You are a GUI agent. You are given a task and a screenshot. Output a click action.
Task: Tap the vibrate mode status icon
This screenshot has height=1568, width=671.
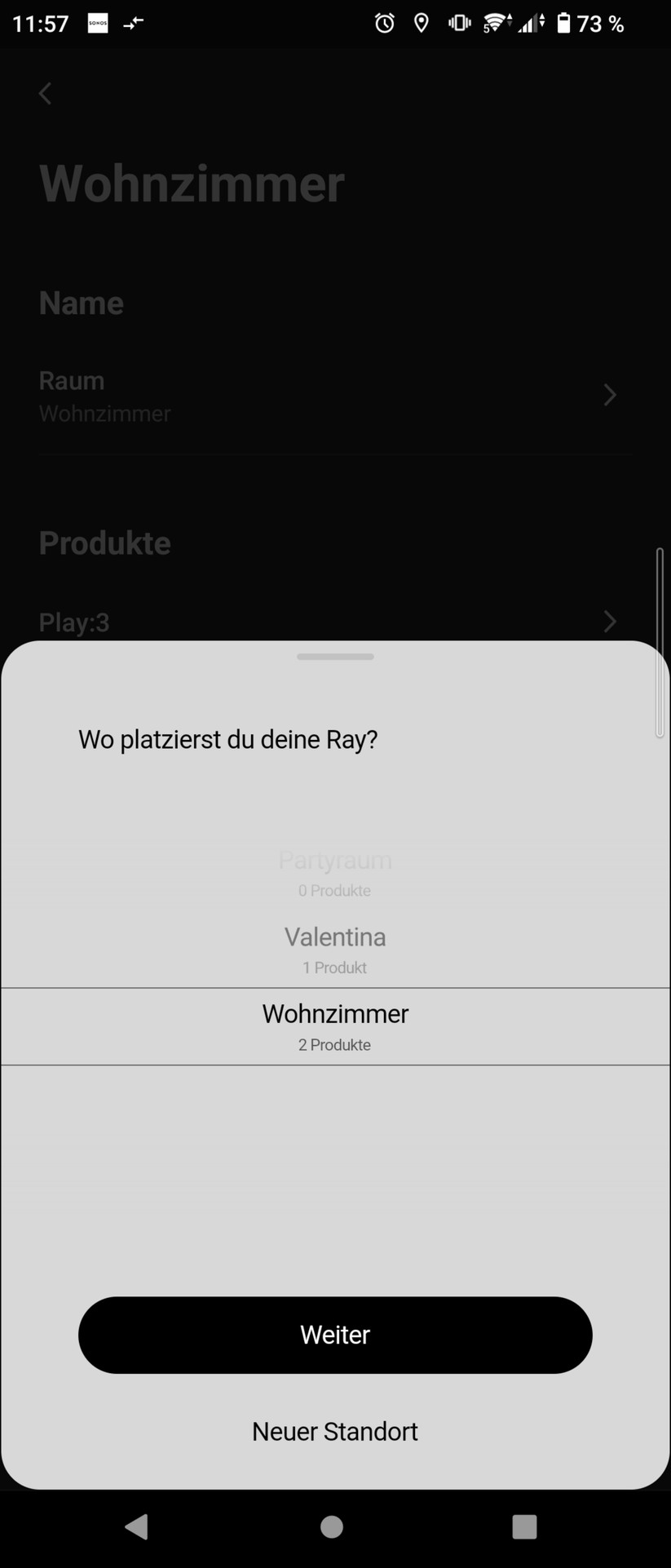click(x=458, y=23)
